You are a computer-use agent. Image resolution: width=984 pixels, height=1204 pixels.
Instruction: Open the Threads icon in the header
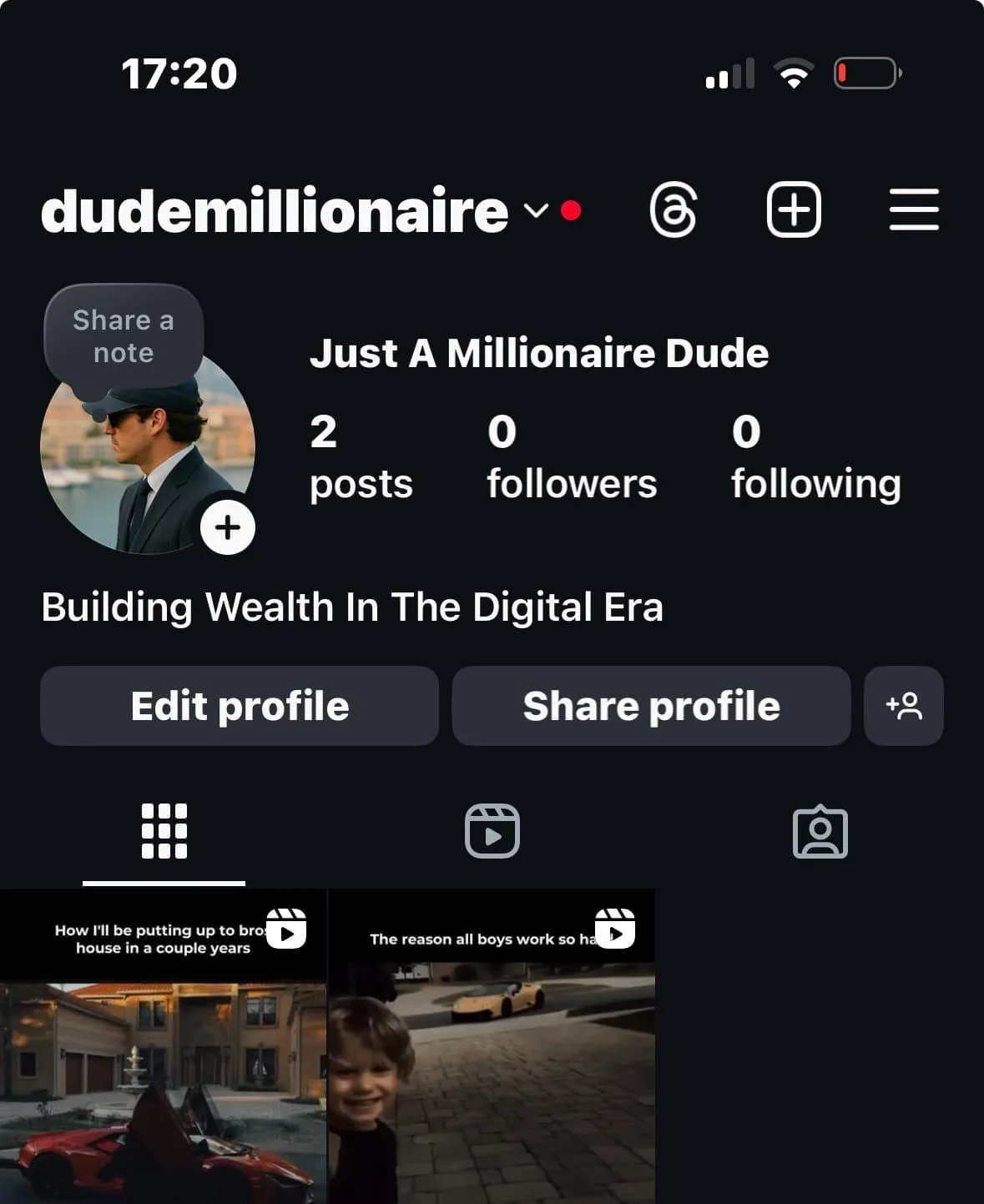[x=673, y=210]
